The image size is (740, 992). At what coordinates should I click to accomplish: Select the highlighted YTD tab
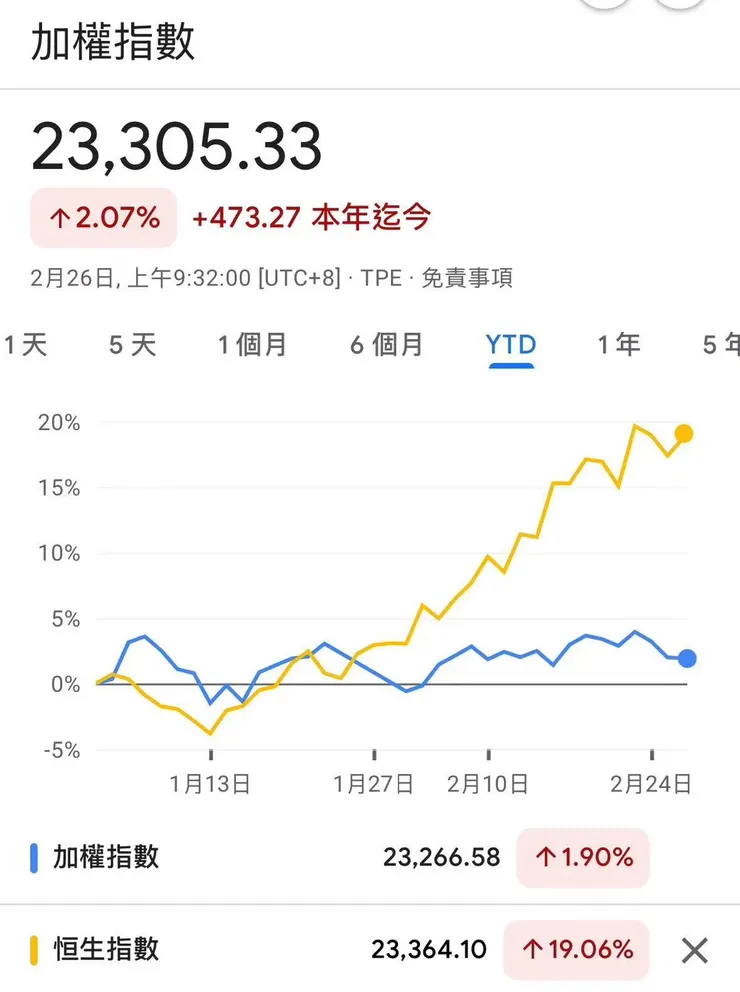[510, 344]
